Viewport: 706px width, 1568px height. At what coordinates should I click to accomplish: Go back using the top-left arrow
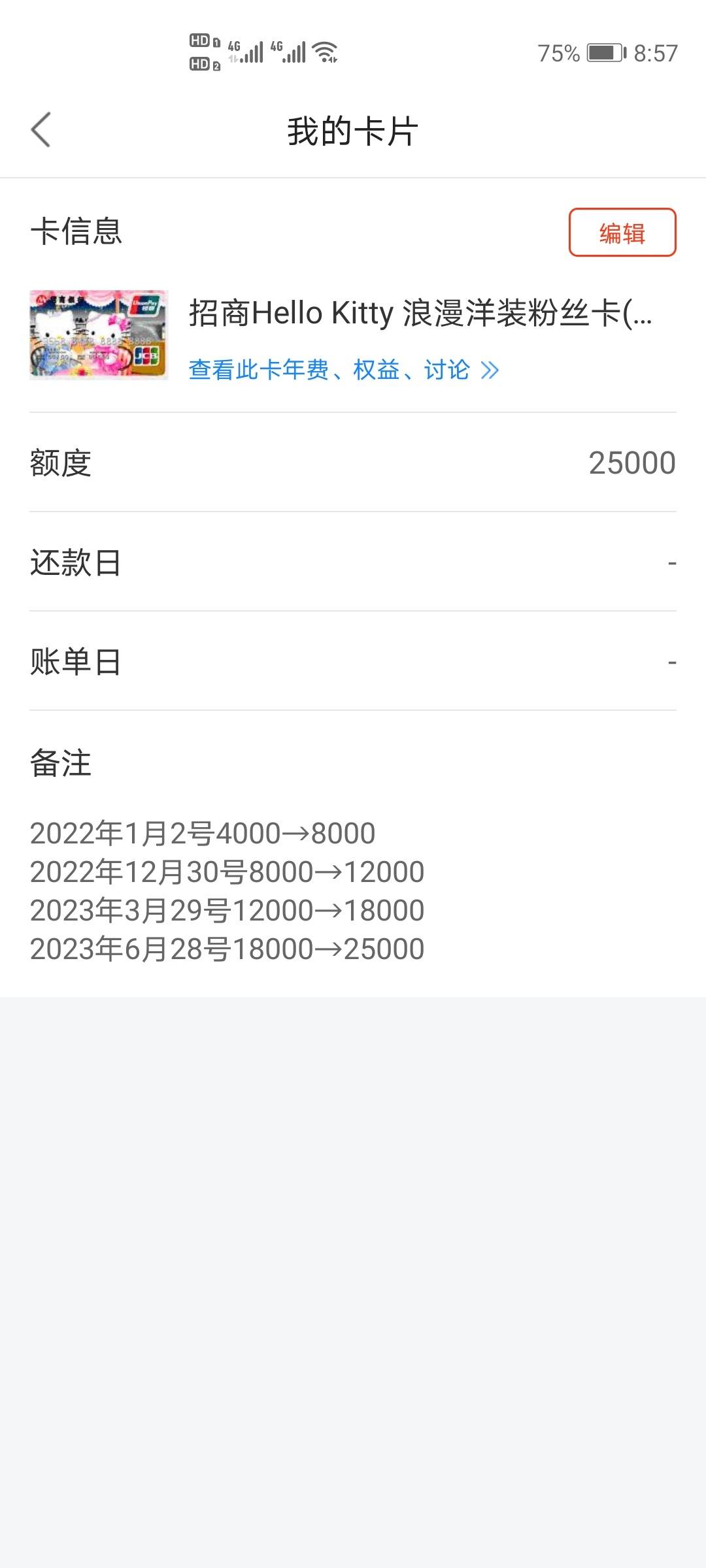[41, 130]
